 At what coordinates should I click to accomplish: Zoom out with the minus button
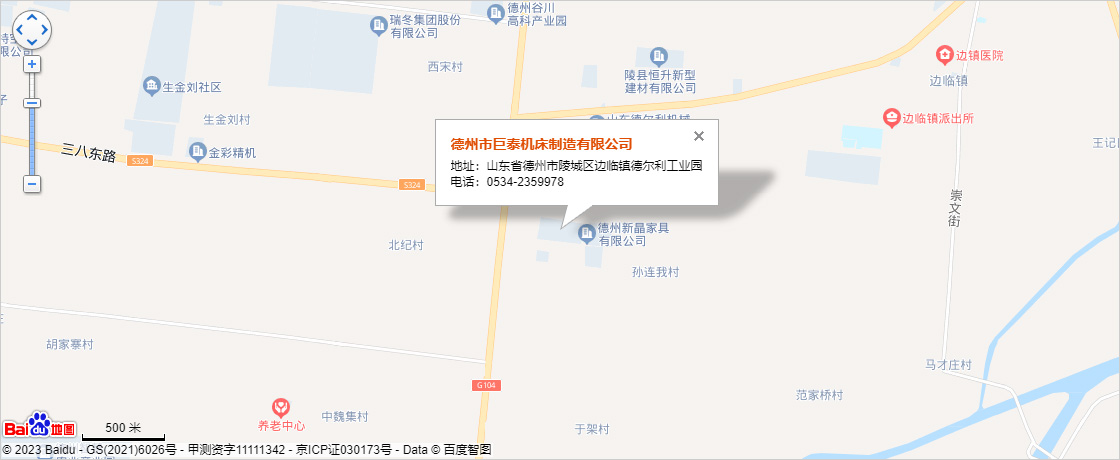click(x=32, y=184)
